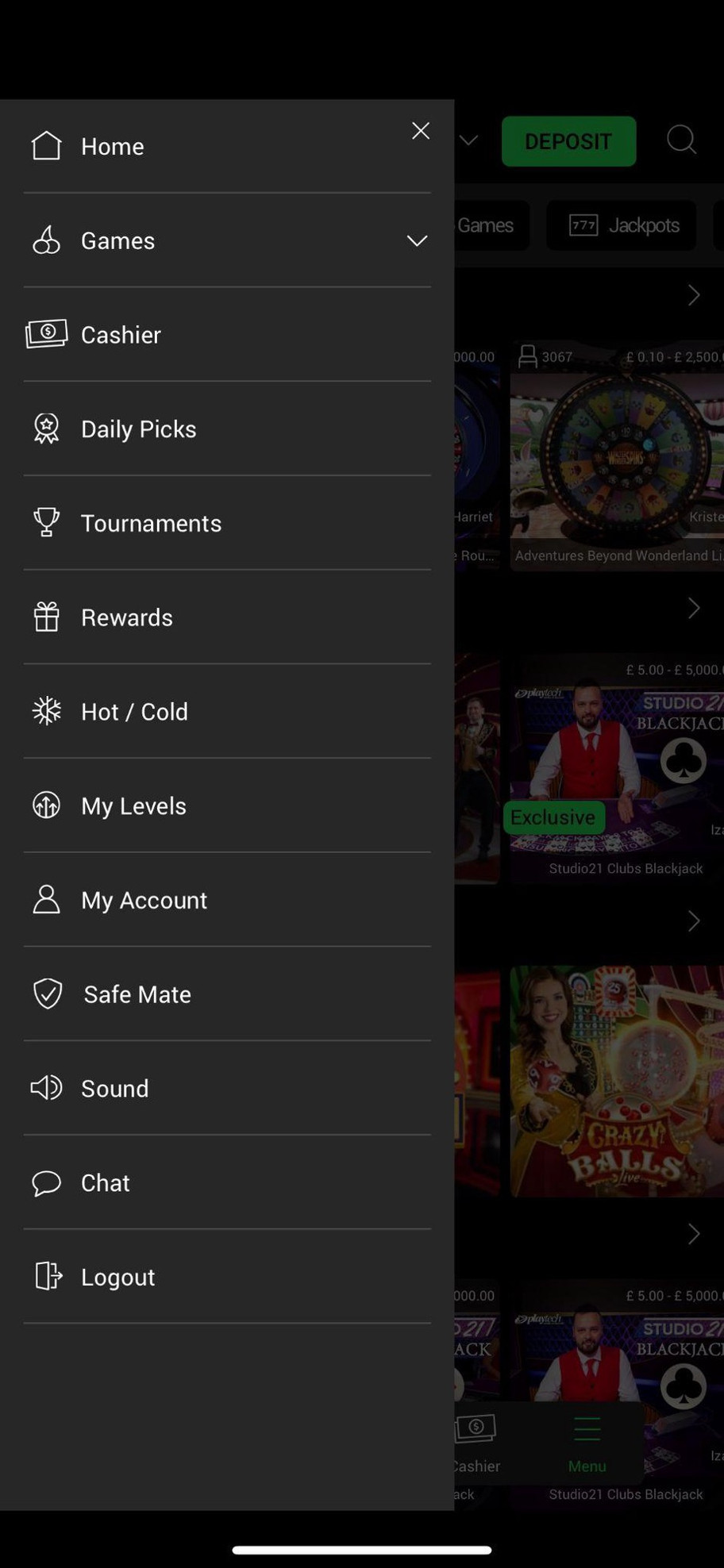
Task: Open the Crazy Balls live game
Action: 616,1081
